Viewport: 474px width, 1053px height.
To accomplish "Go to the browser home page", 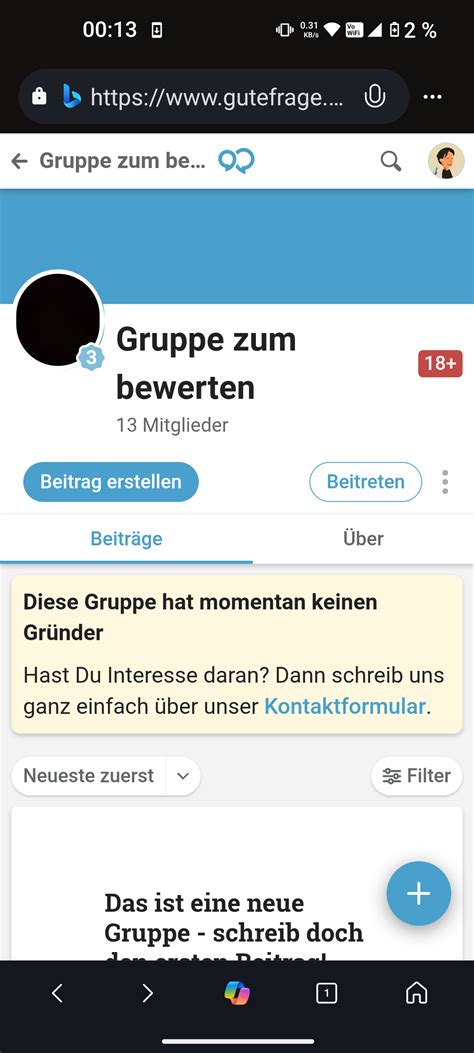I will point(417,993).
